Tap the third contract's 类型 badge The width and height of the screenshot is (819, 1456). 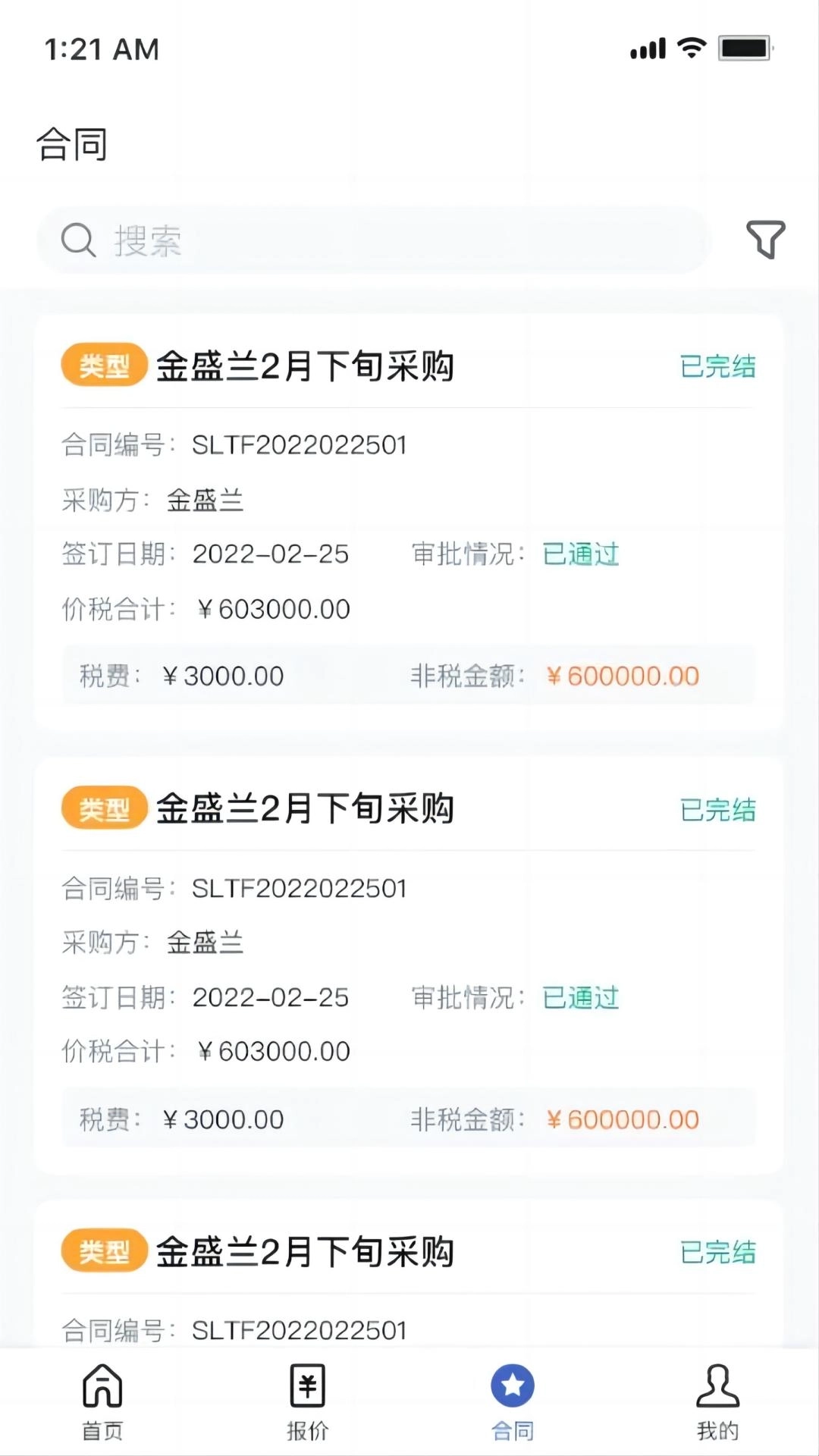point(104,1251)
